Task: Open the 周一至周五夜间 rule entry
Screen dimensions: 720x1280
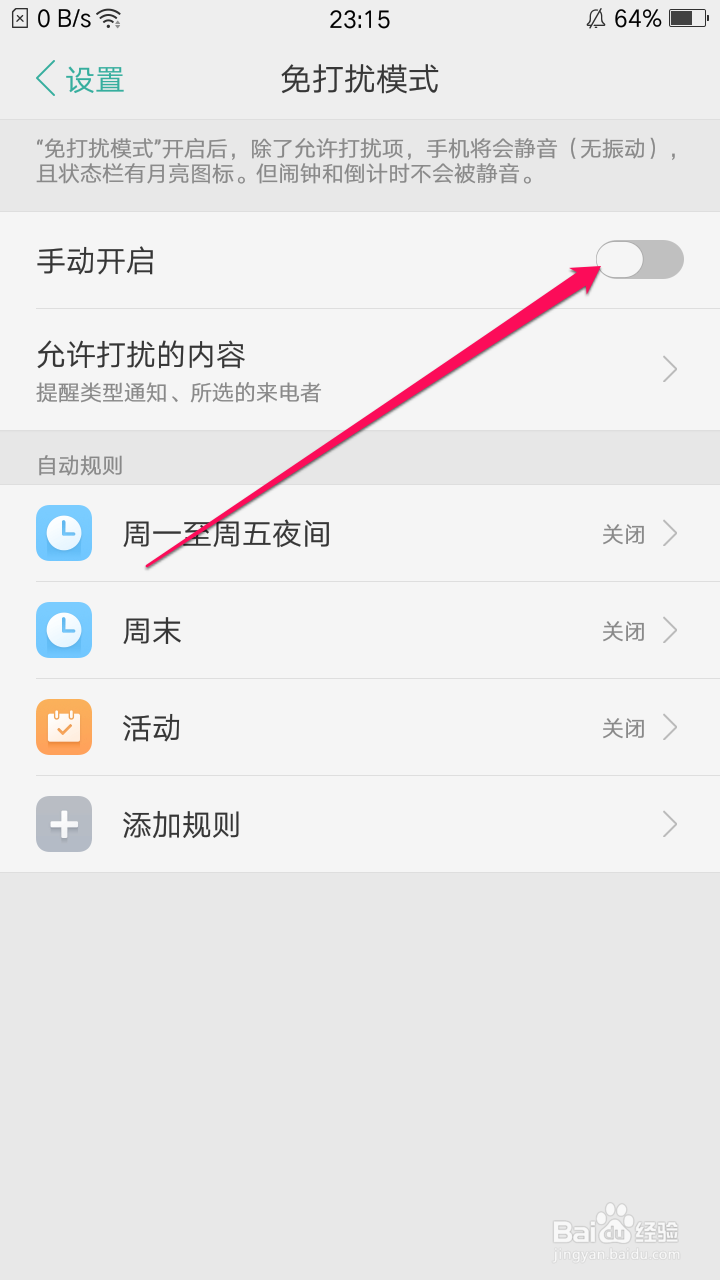Action: click(x=300, y=534)
